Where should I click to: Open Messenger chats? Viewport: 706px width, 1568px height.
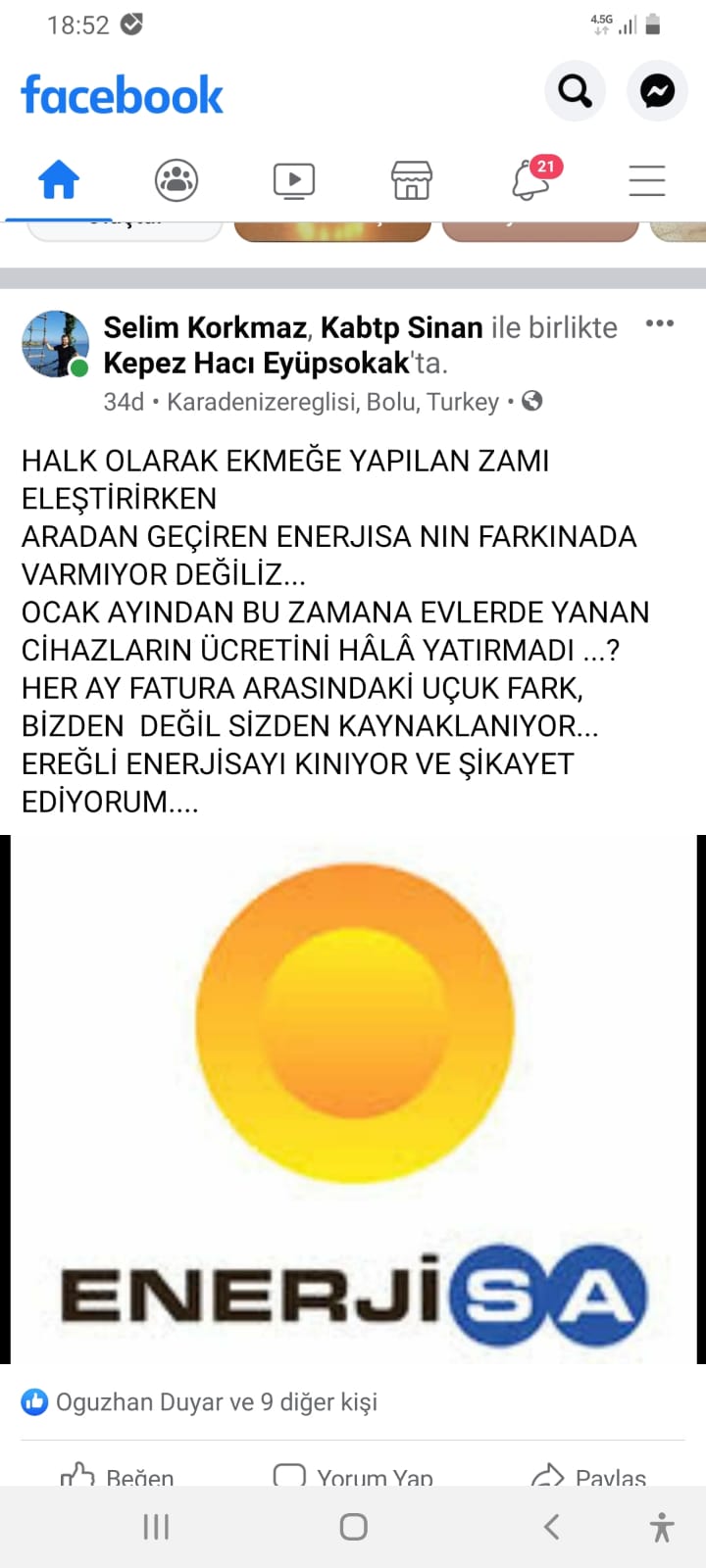pos(657,91)
